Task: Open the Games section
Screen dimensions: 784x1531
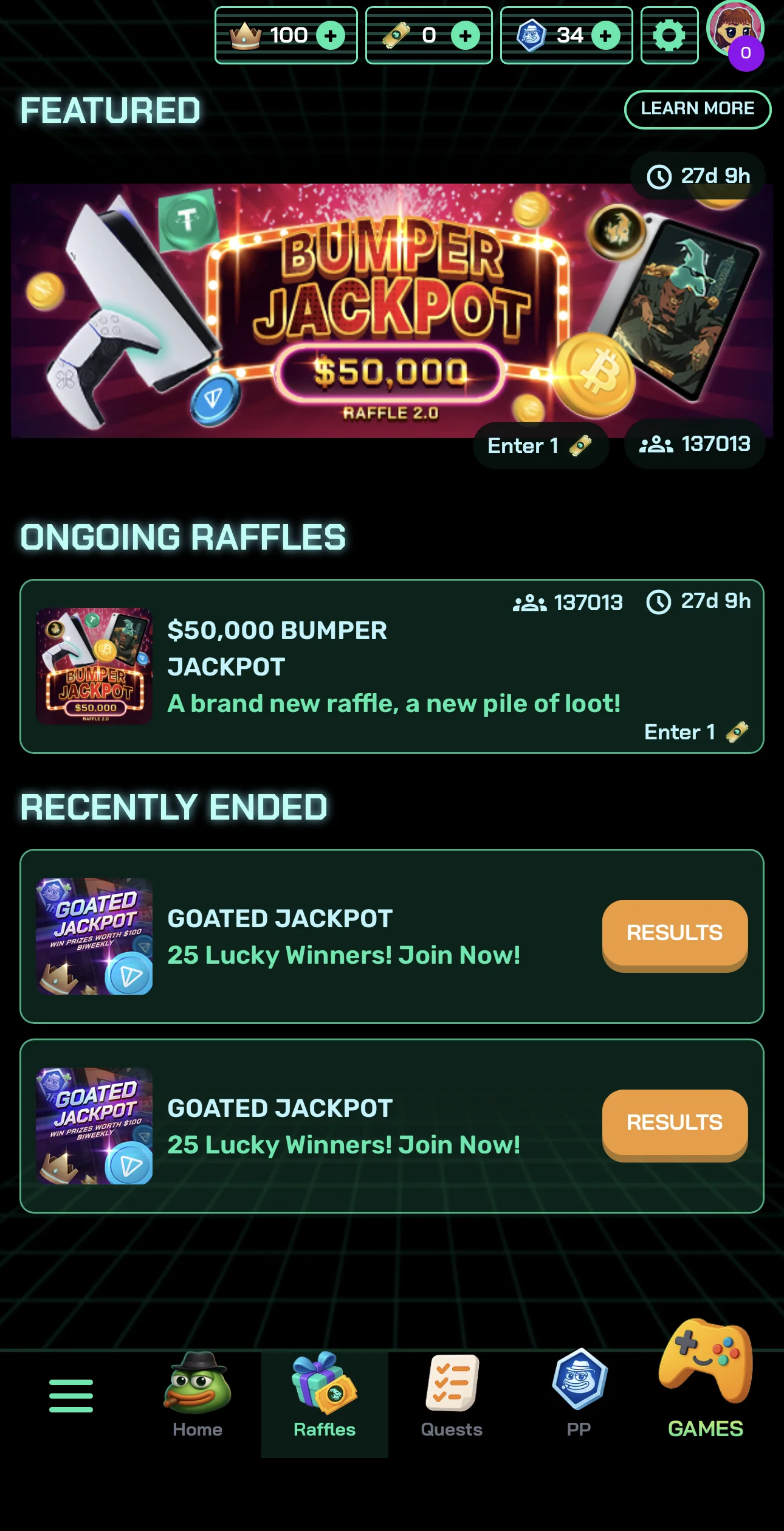Action: (706, 1379)
